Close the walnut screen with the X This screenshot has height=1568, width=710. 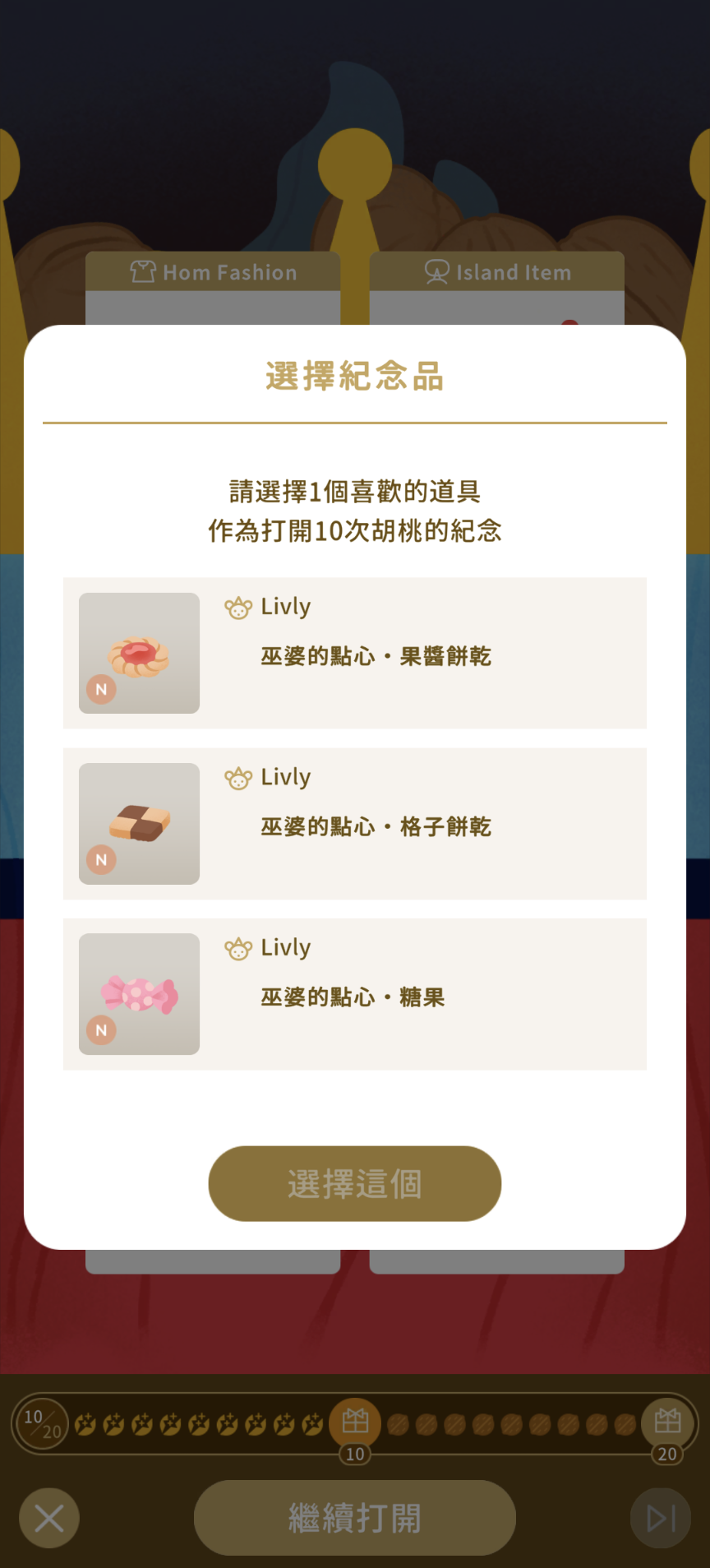tap(49, 1518)
